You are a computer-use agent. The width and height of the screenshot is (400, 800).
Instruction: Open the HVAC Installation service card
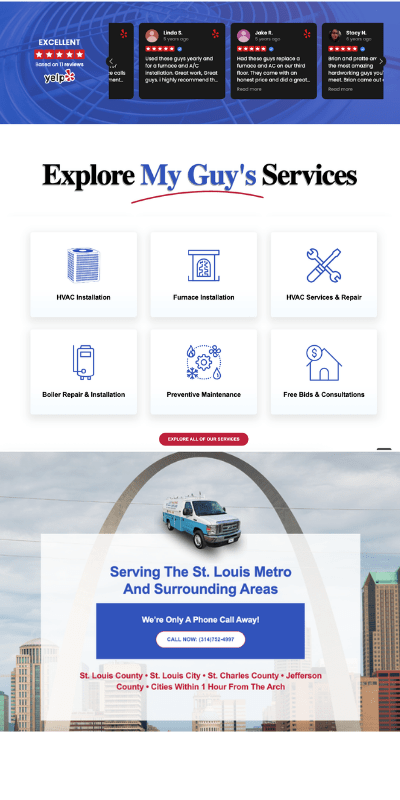pyautogui.click(x=84, y=274)
